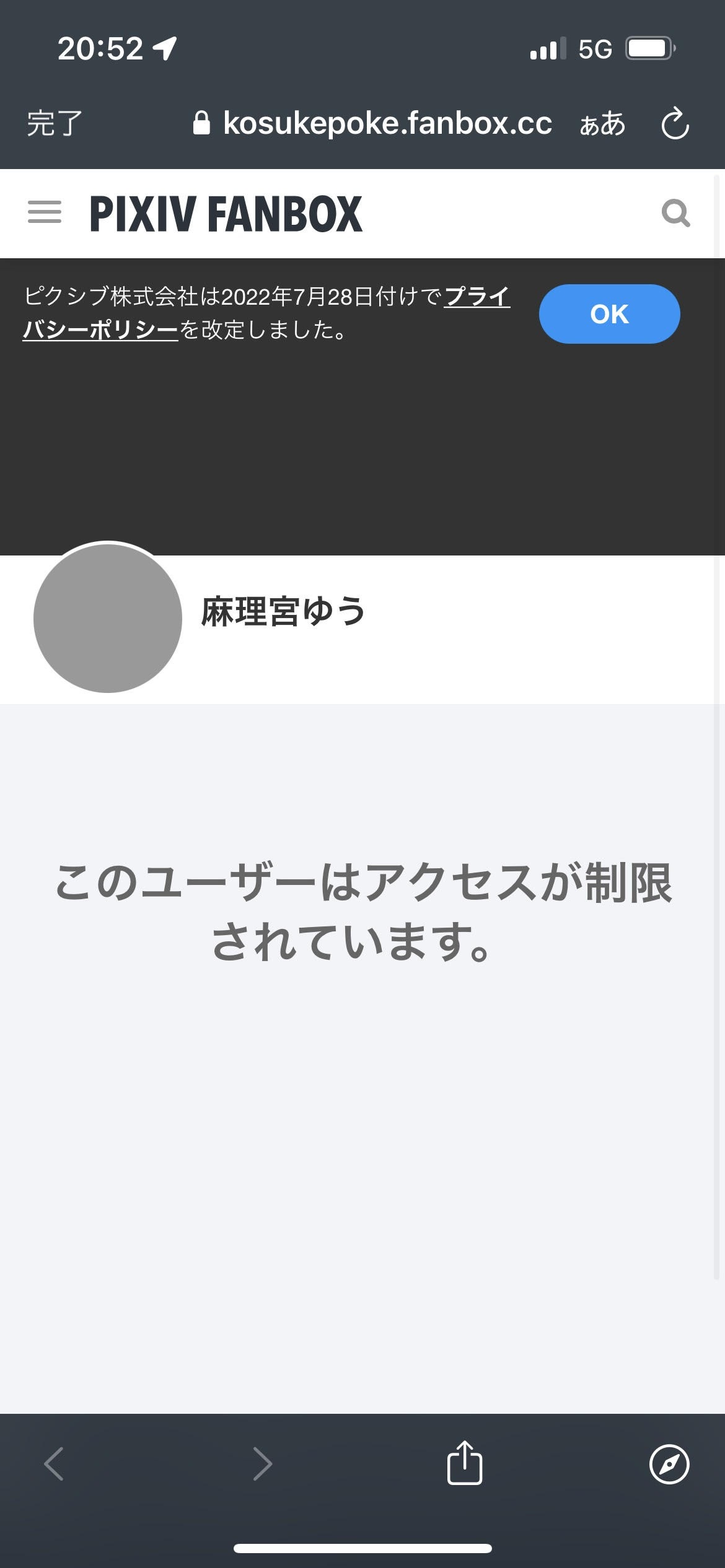Open the PIXIV FANBOX home page
This screenshot has height=1568, width=725.
226,214
